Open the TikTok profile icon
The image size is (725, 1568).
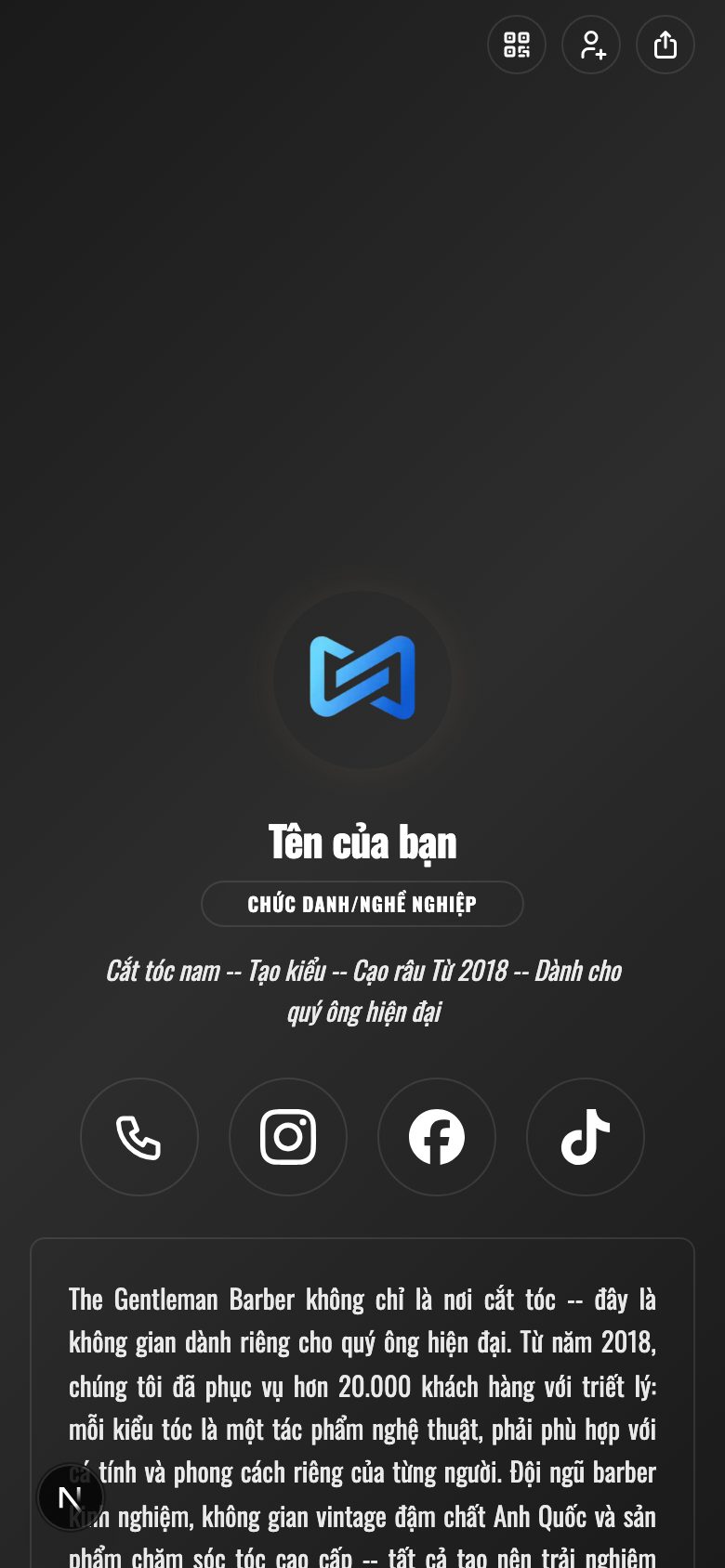coord(586,1137)
